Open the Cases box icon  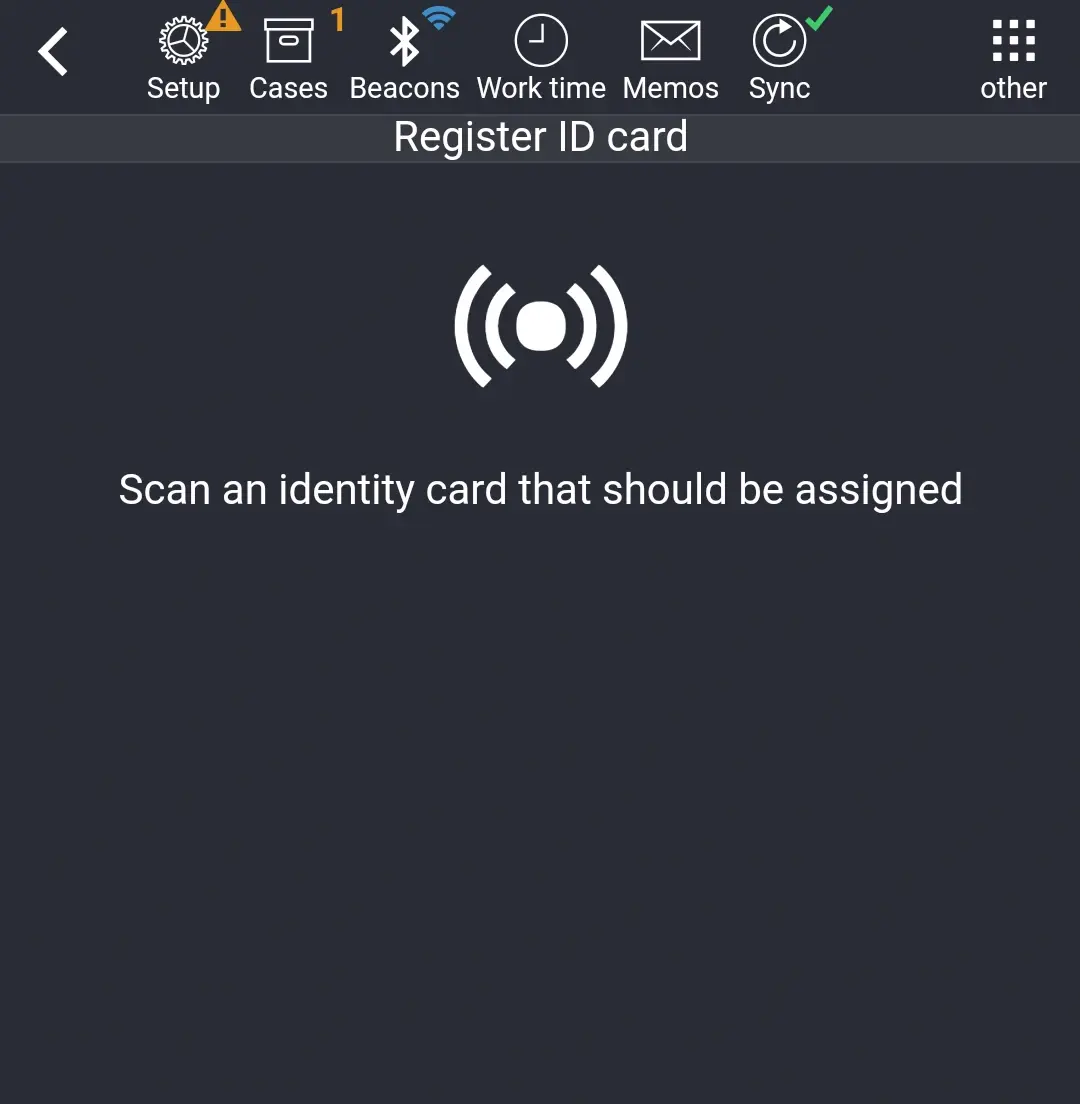point(288,40)
